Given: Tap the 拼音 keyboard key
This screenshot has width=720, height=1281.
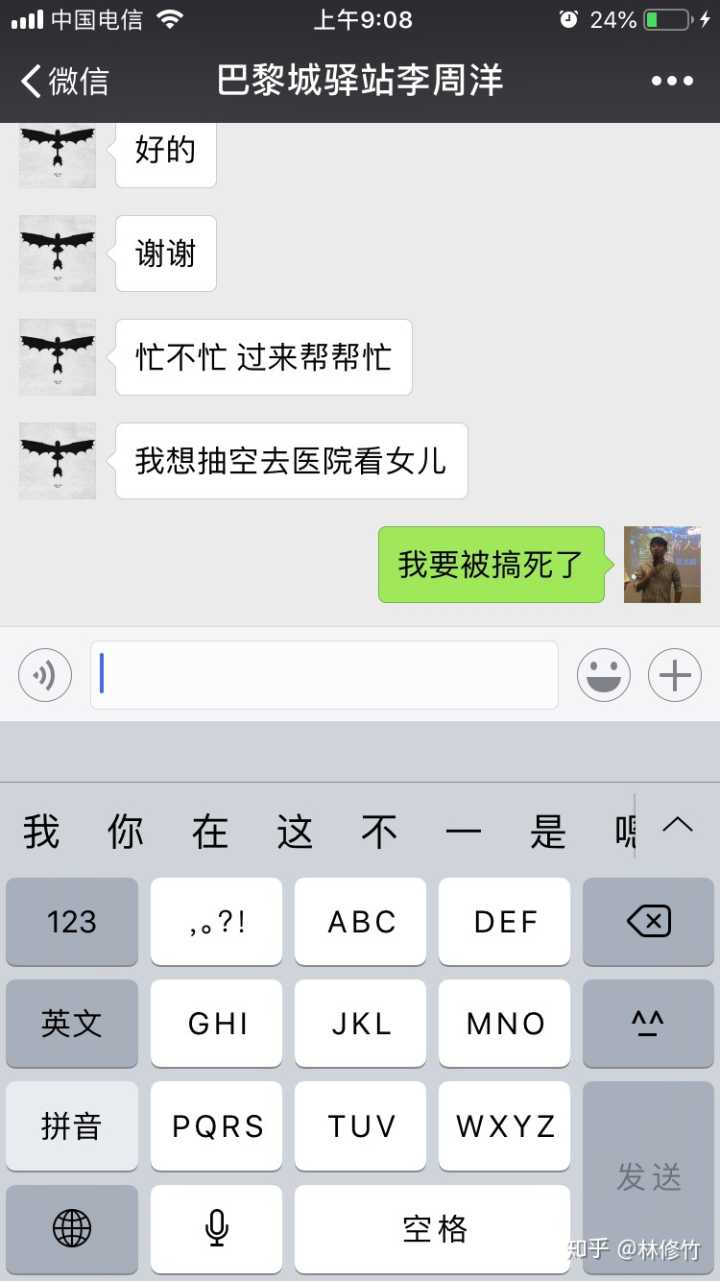Looking at the screenshot, I should (72, 1125).
